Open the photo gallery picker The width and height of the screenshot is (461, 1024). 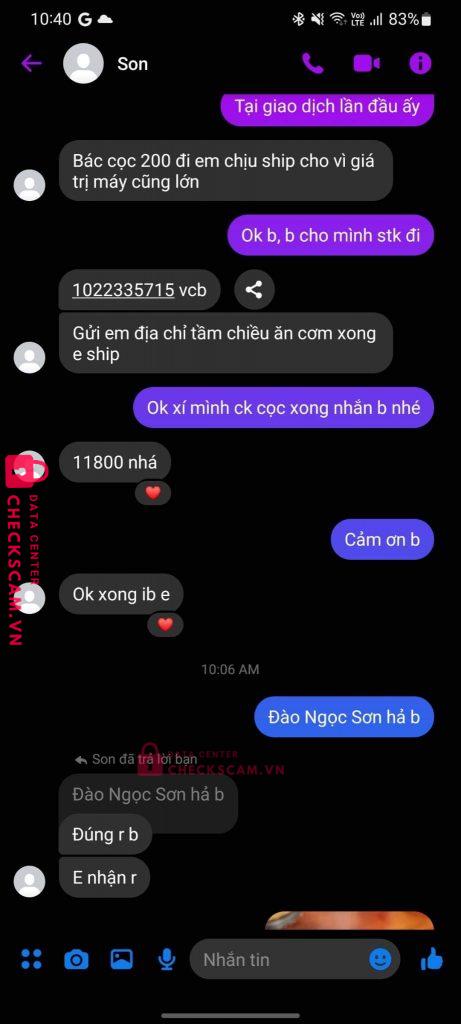click(x=121, y=959)
